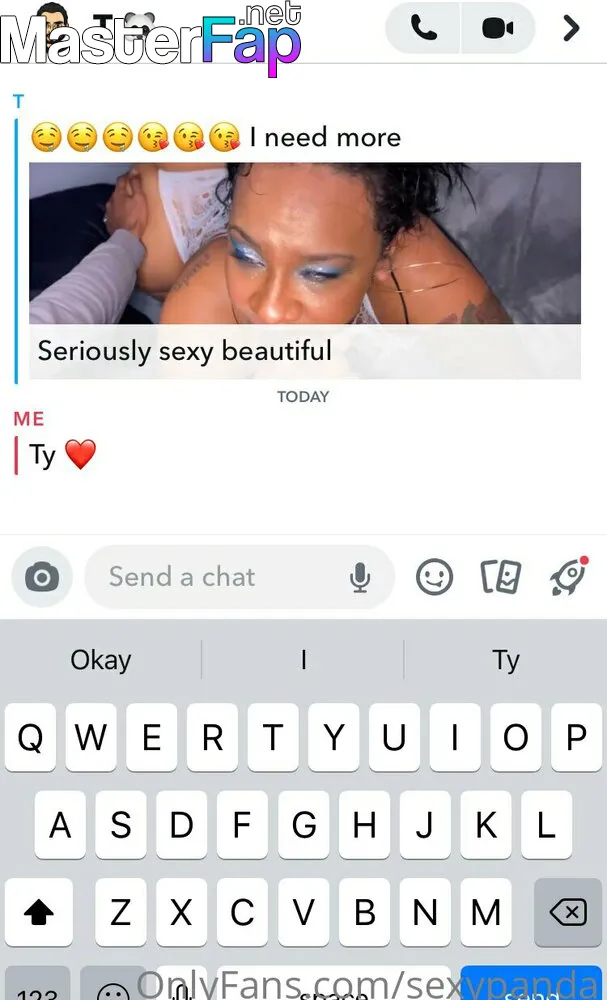The height and width of the screenshot is (1000, 607).
Task: Choose the Okay keyboard suggestion
Action: [101, 660]
